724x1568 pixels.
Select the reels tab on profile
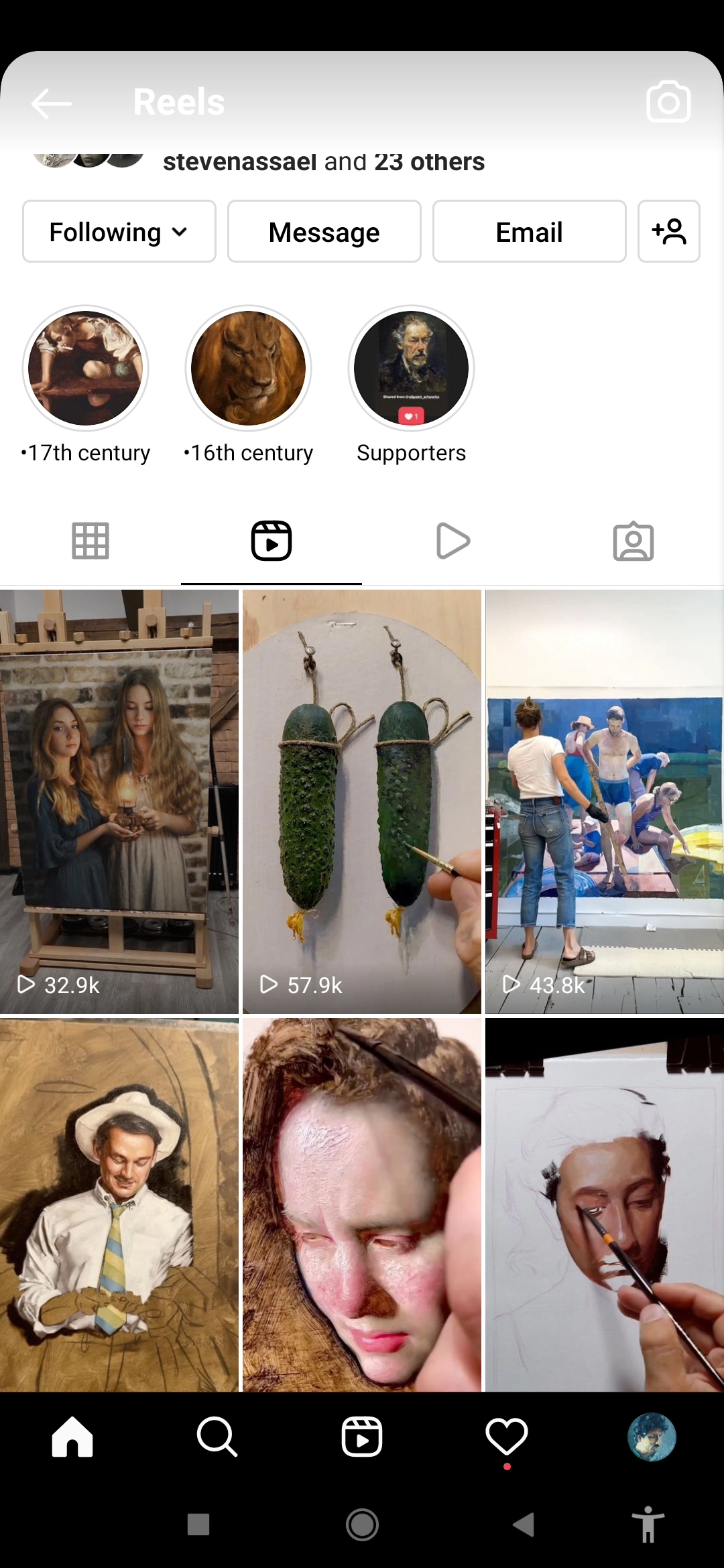pos(271,541)
